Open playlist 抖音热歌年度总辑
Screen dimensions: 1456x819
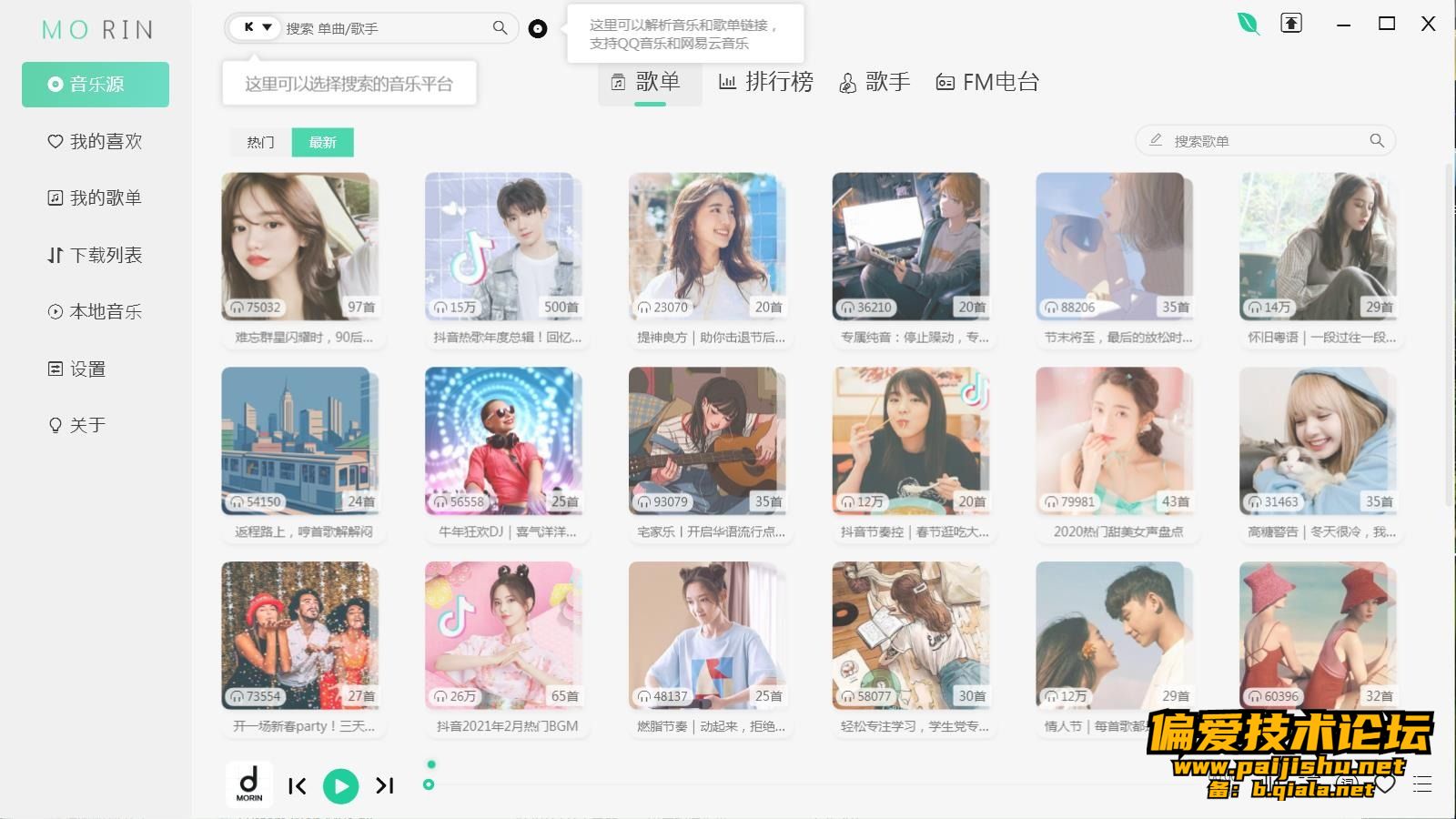[x=503, y=247]
